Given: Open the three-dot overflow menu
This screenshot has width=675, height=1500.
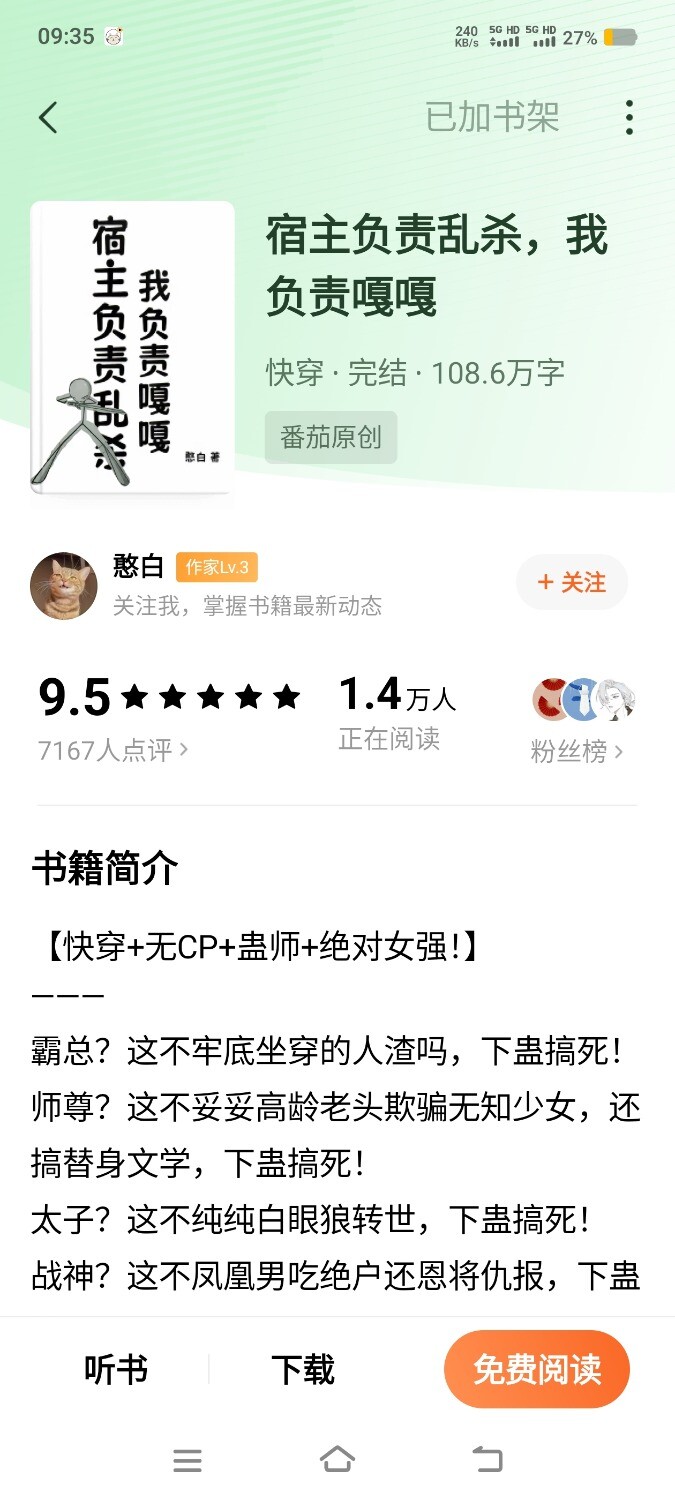Looking at the screenshot, I should 628,118.
